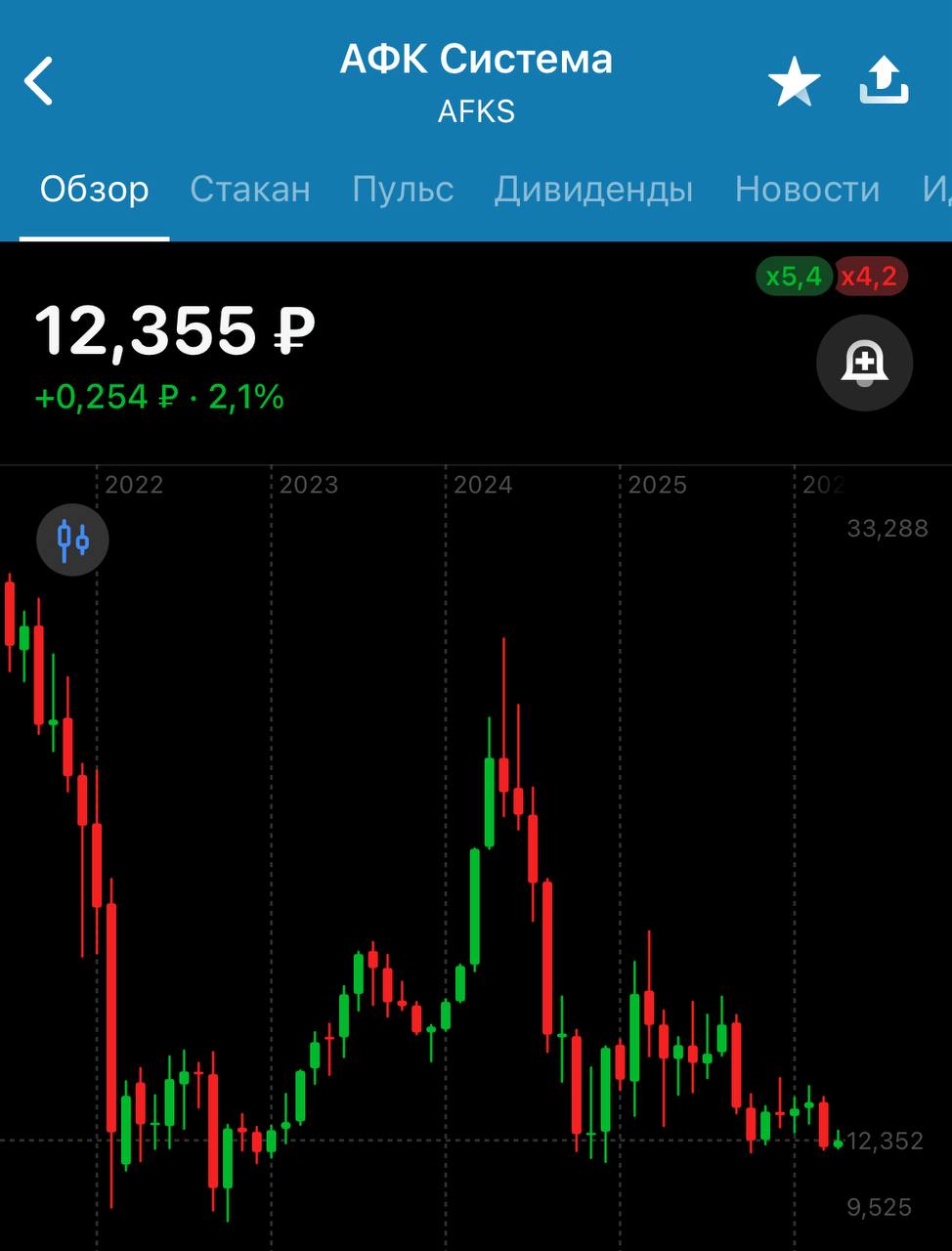
Task: Add a price alert with the bell
Action: pos(864,363)
